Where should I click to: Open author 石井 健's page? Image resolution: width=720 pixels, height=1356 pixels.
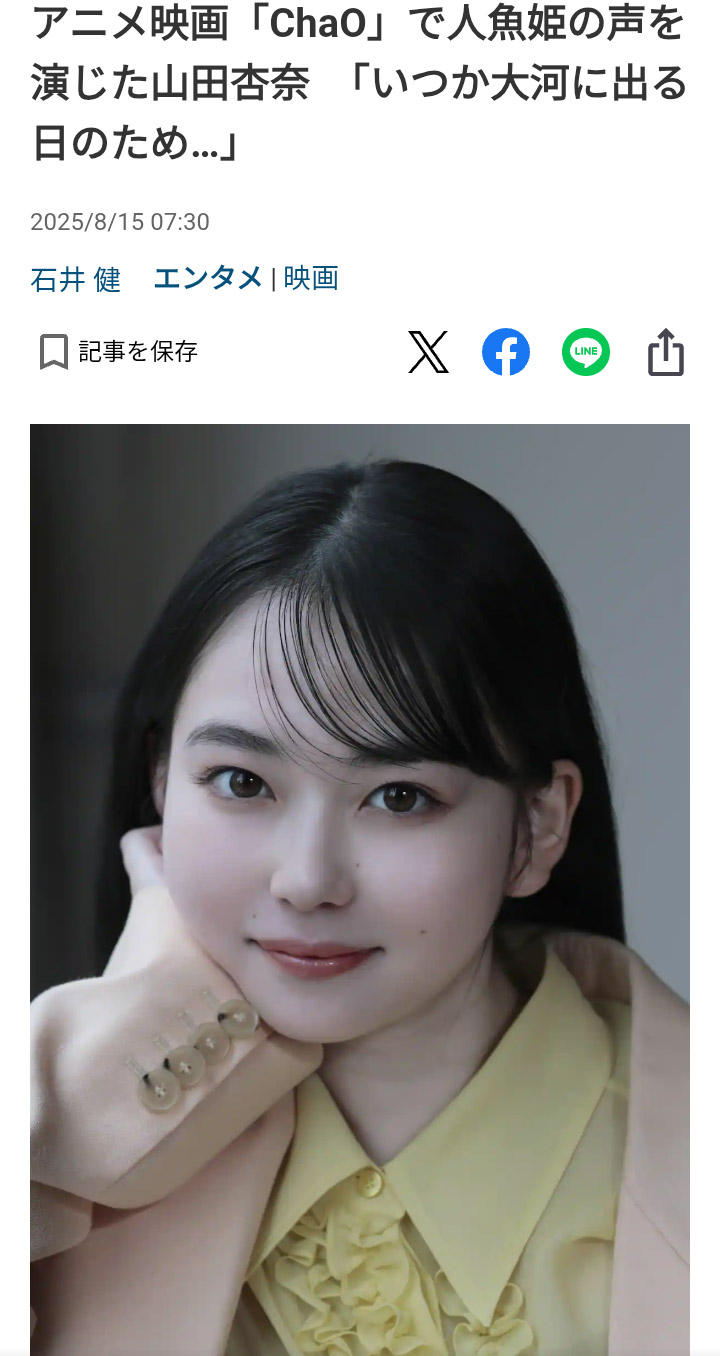(76, 279)
